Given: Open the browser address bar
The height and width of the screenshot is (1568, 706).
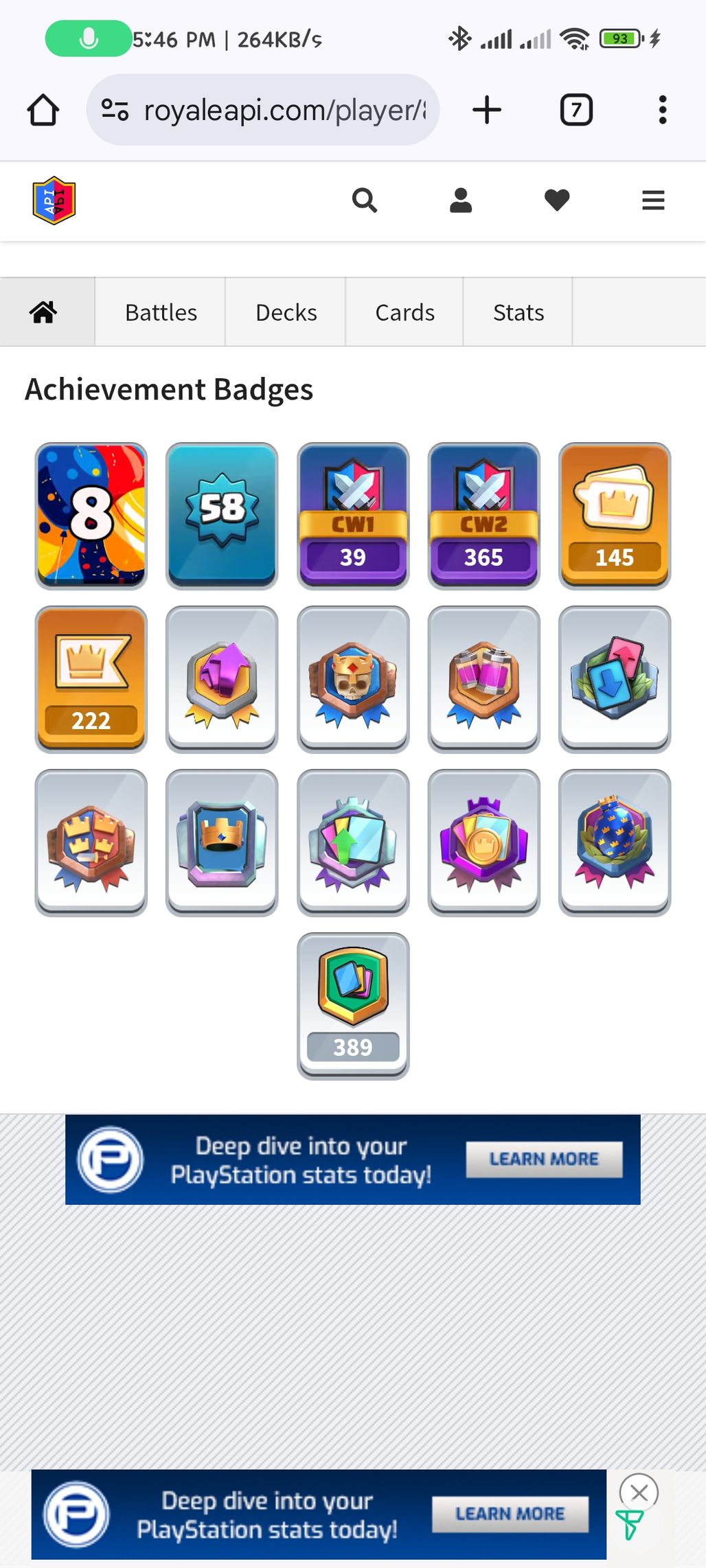Looking at the screenshot, I should click(x=263, y=110).
